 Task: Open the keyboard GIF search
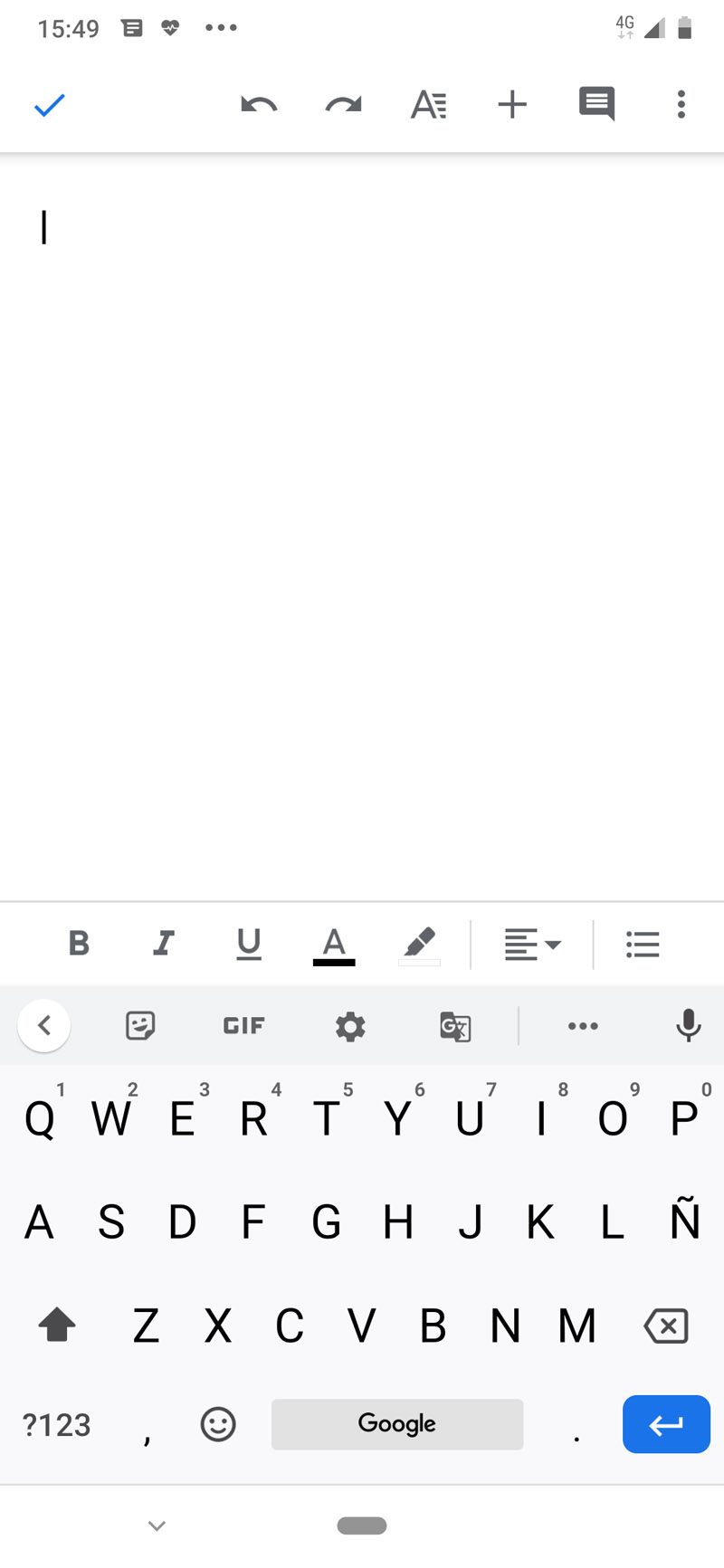point(244,1026)
